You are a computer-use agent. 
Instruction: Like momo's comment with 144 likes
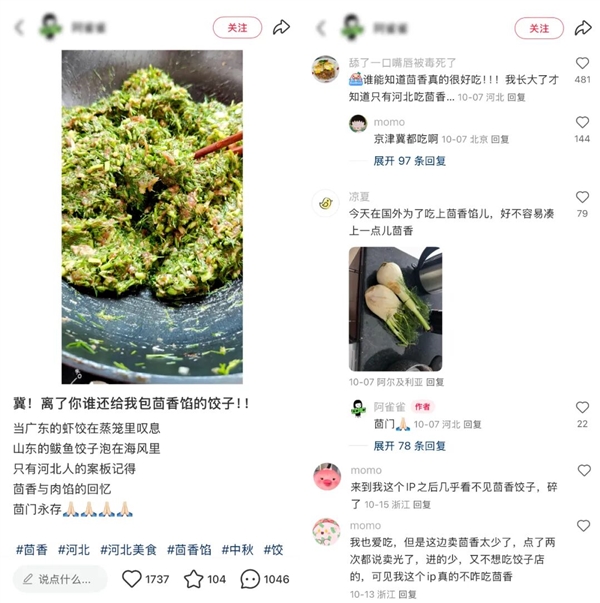point(583,122)
